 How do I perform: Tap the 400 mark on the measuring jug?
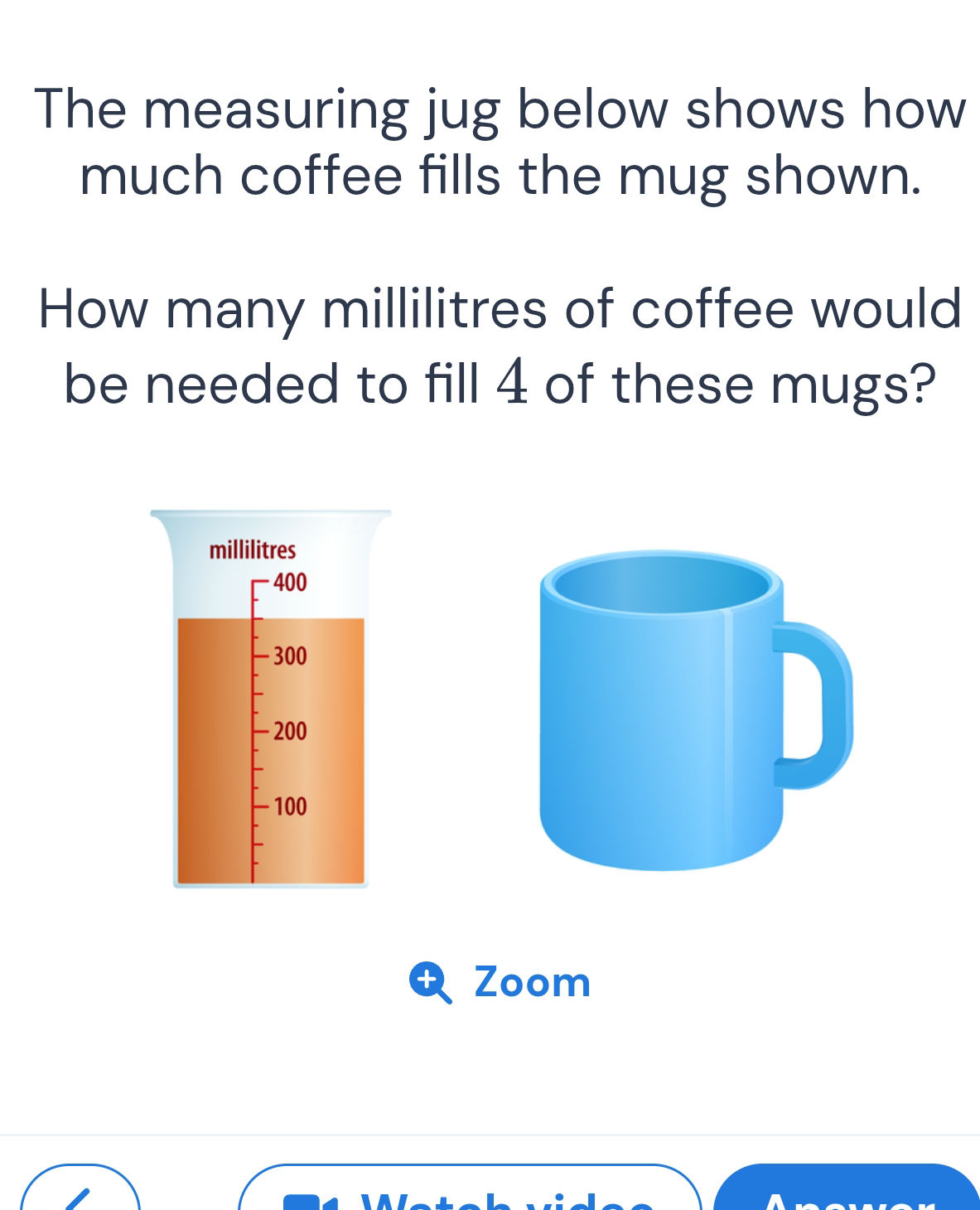point(289,581)
